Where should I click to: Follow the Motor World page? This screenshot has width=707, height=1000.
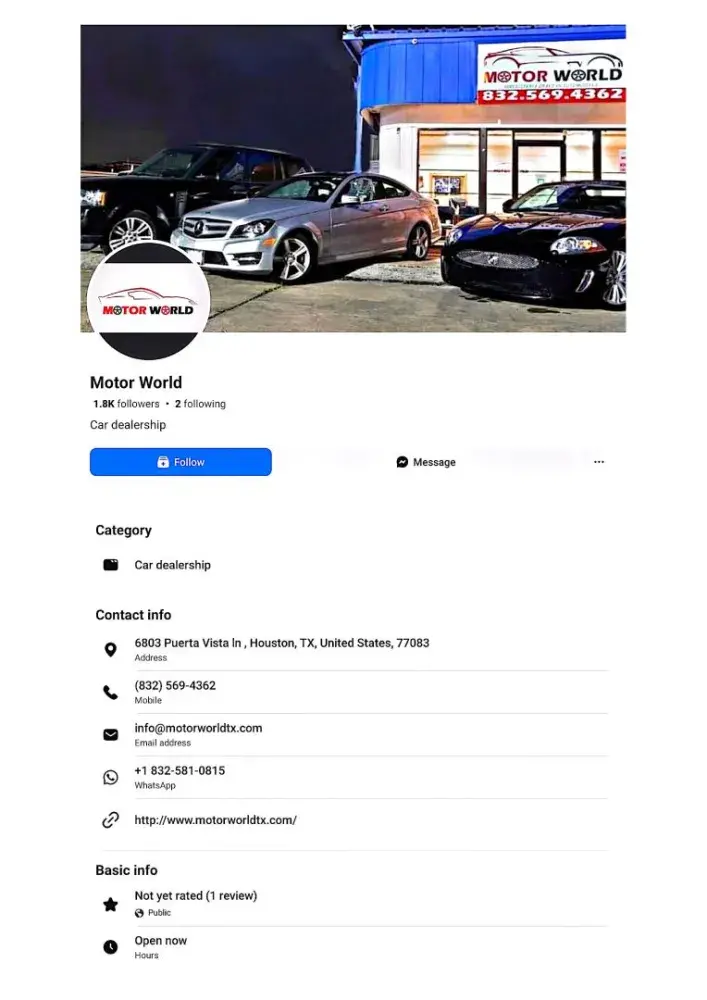[x=180, y=462]
